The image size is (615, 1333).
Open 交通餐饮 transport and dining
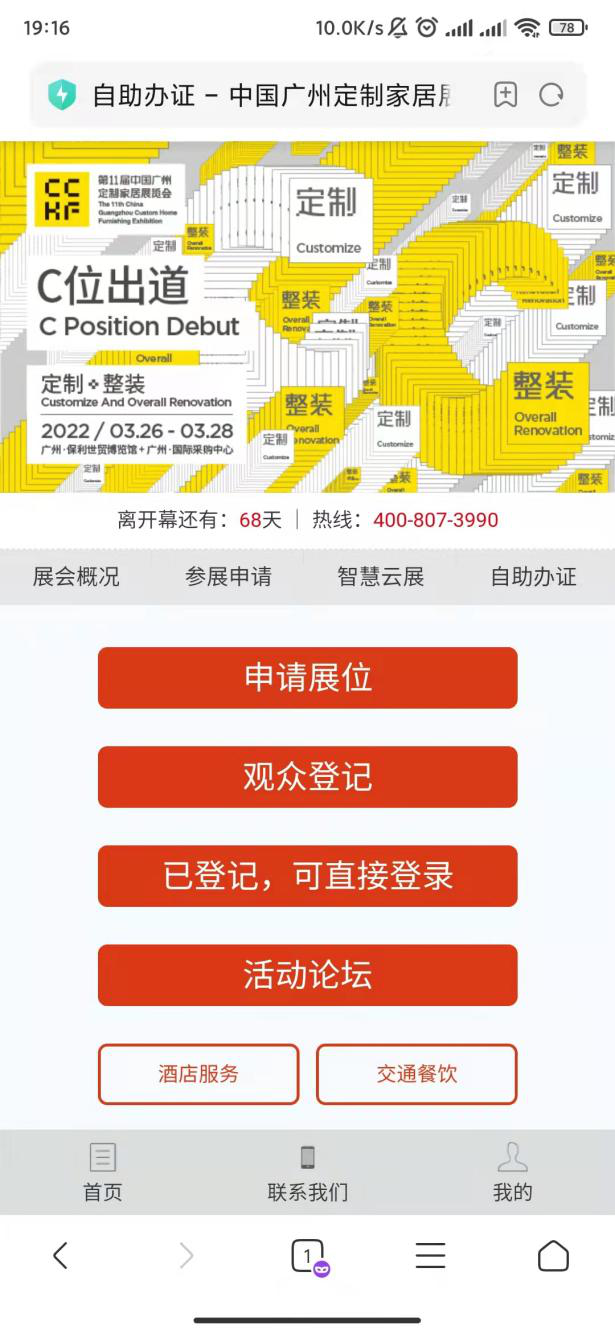click(x=416, y=1074)
